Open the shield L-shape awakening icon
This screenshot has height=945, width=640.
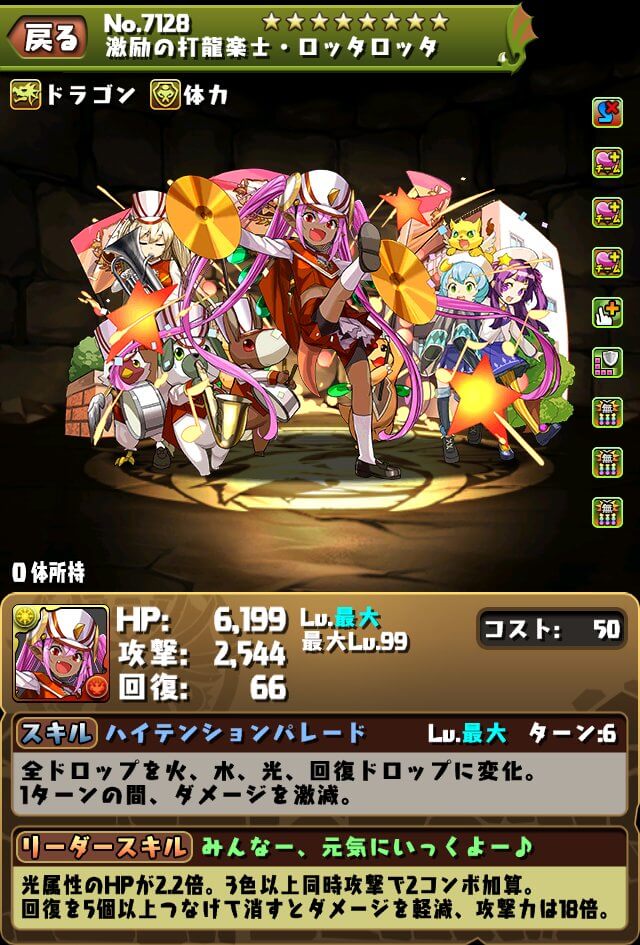click(607, 362)
